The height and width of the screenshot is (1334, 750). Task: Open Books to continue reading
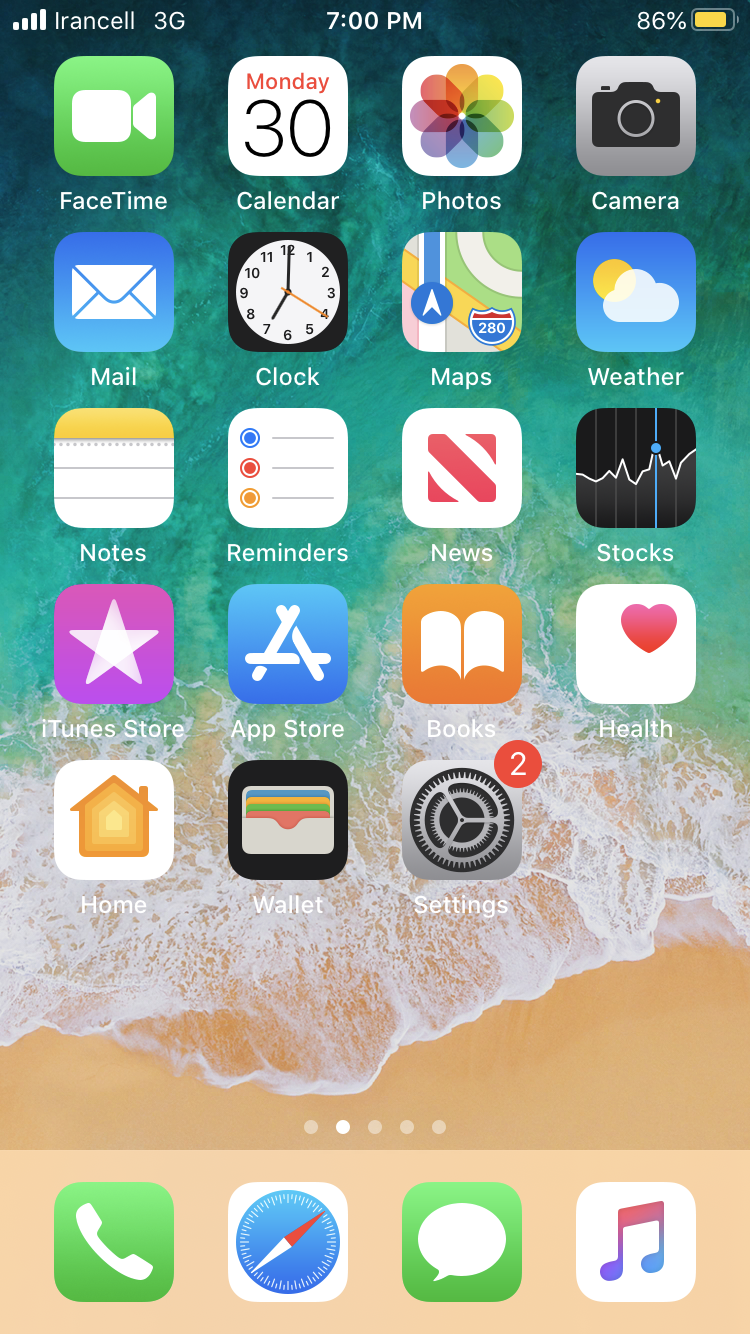click(x=462, y=644)
